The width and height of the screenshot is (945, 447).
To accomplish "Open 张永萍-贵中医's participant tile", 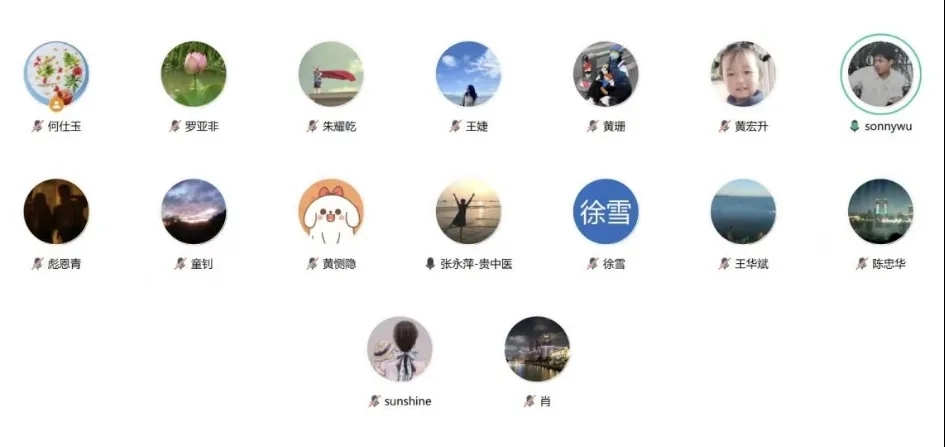I will [468, 212].
